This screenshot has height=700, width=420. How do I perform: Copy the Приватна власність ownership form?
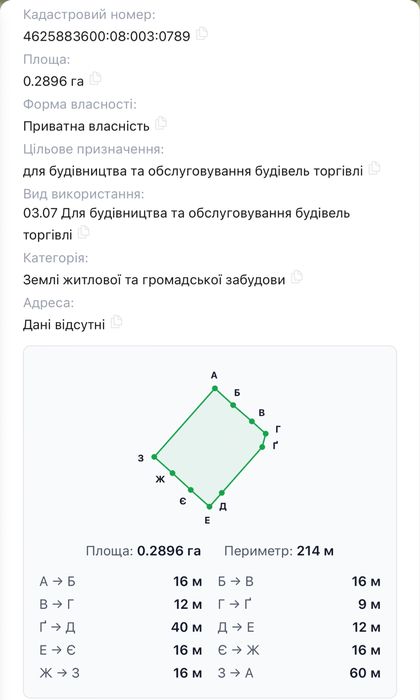[161, 123]
